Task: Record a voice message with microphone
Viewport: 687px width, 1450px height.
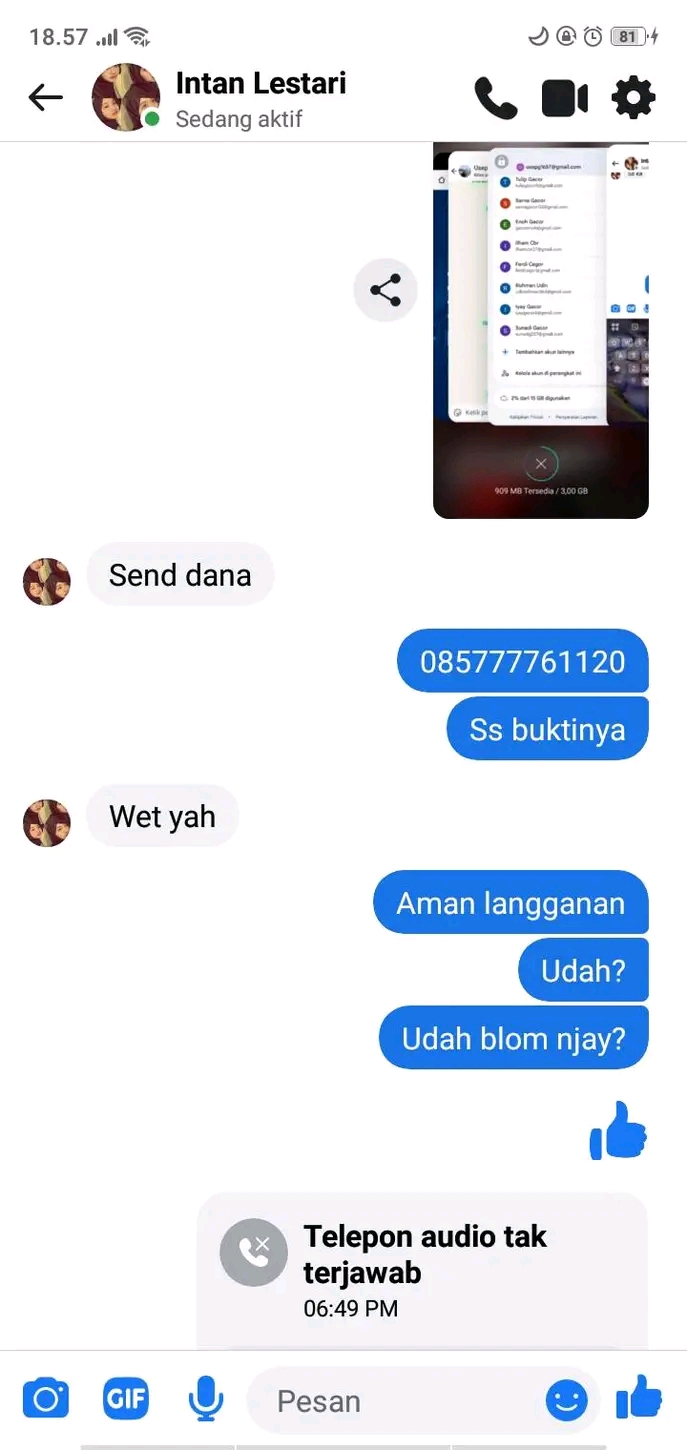Action: pos(206,1398)
